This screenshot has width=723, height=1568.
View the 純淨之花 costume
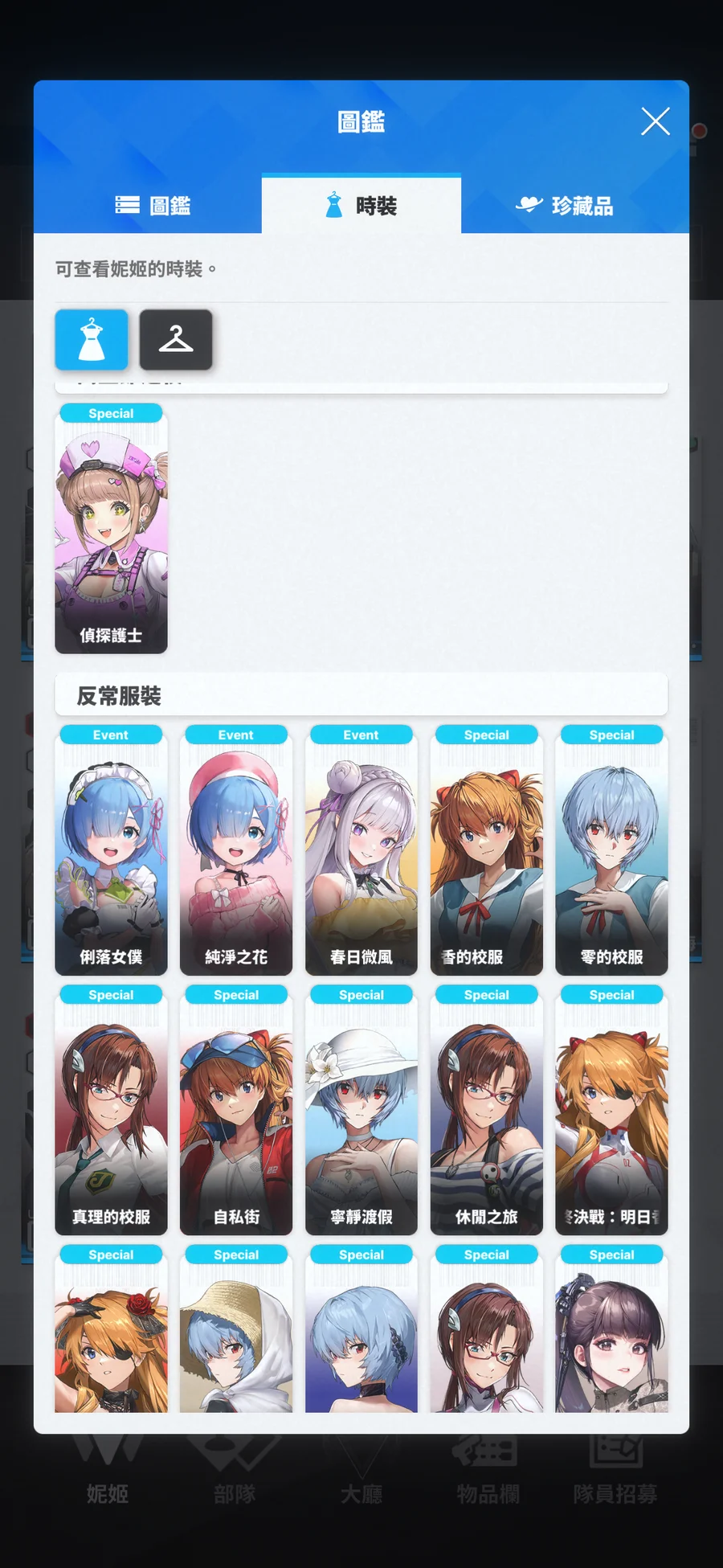(x=236, y=852)
